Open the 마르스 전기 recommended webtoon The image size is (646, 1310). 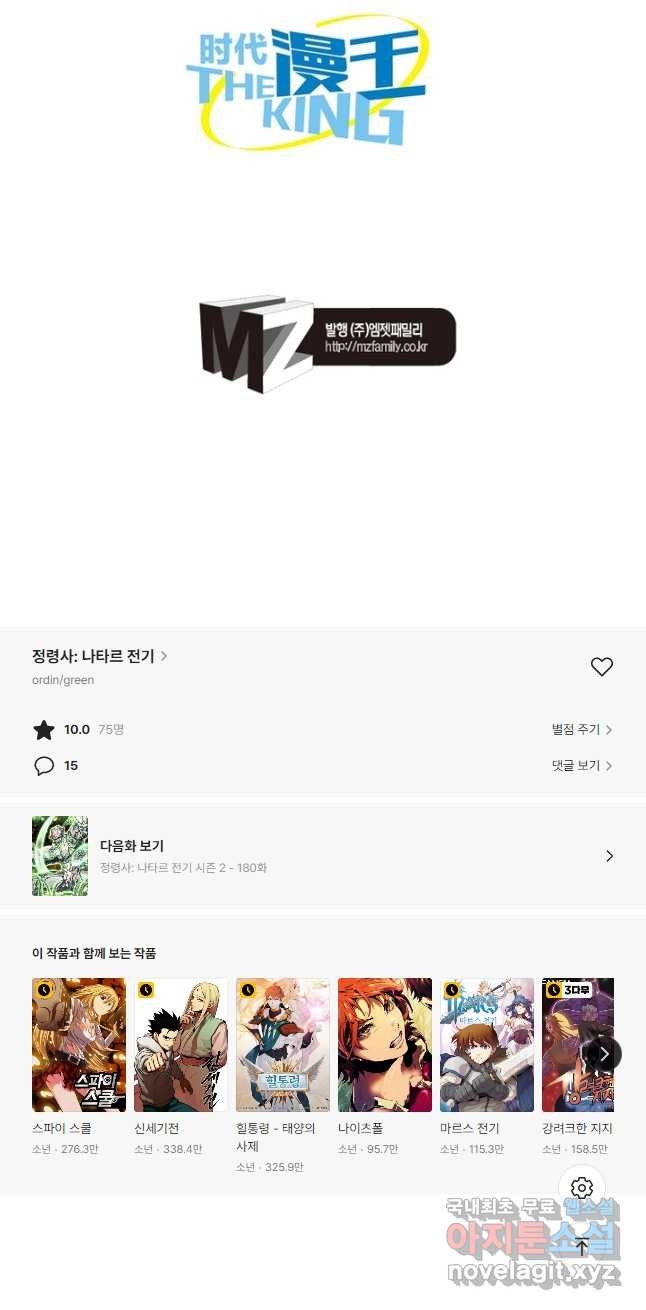[487, 1045]
